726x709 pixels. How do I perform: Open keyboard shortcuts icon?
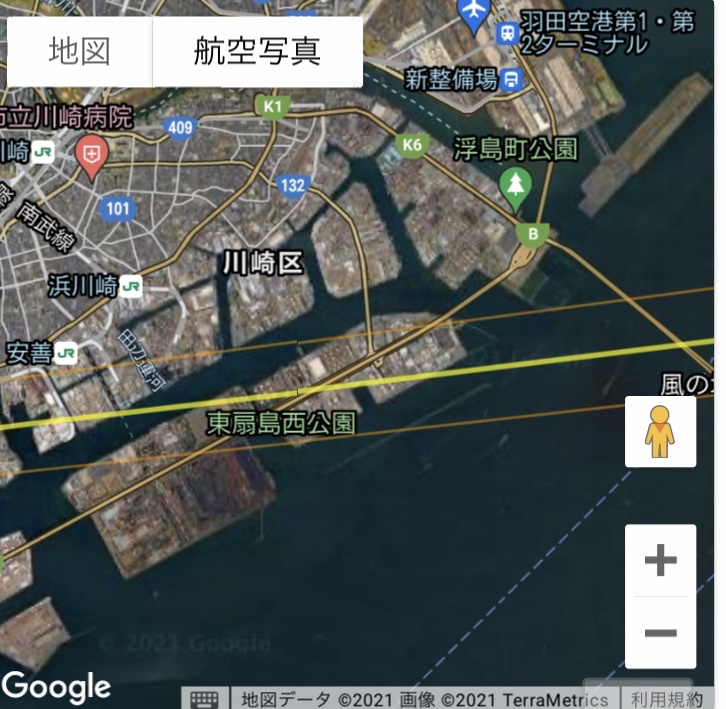(x=204, y=698)
